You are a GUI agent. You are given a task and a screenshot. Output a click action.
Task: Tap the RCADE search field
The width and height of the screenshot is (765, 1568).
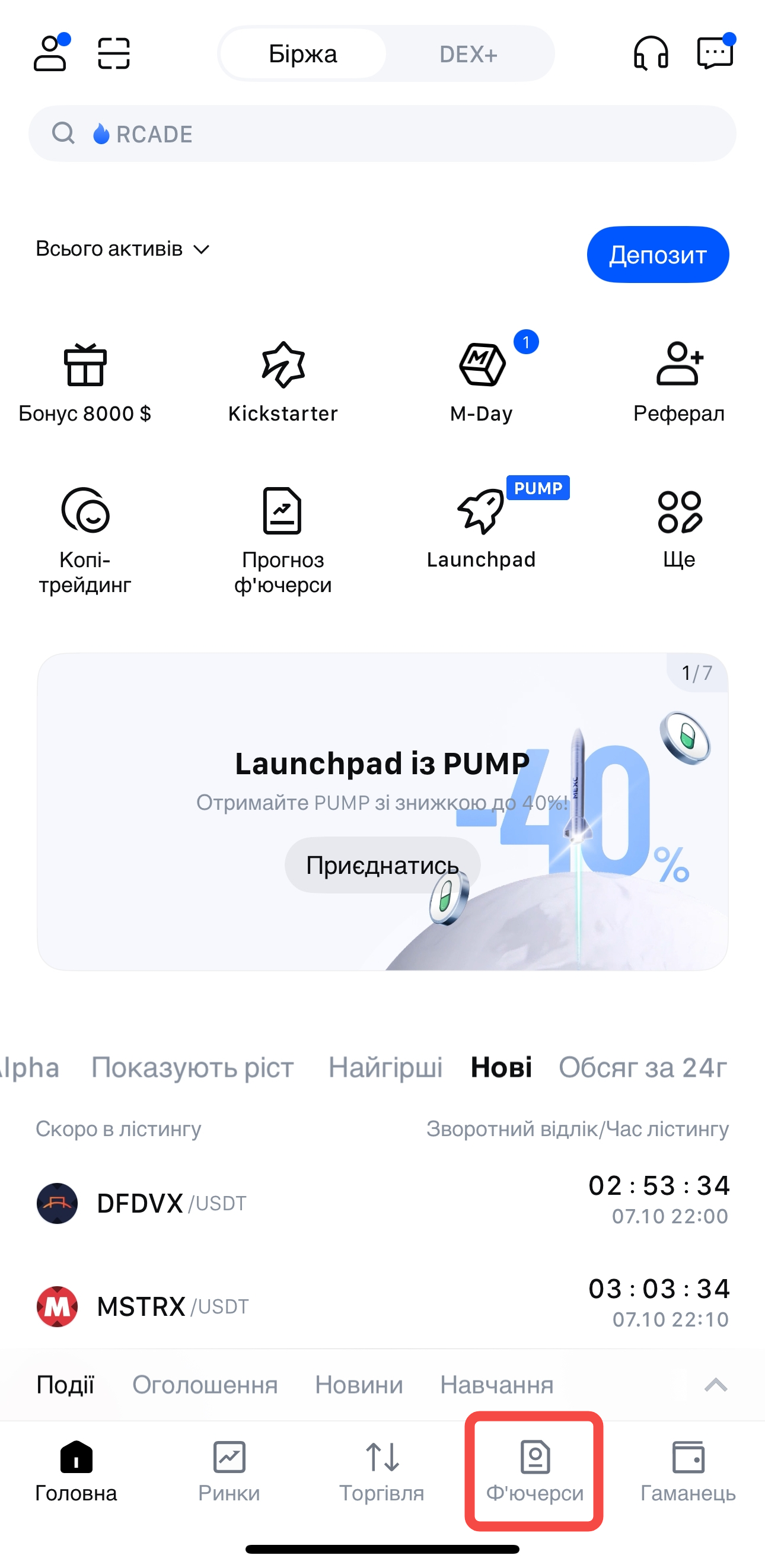click(x=382, y=134)
